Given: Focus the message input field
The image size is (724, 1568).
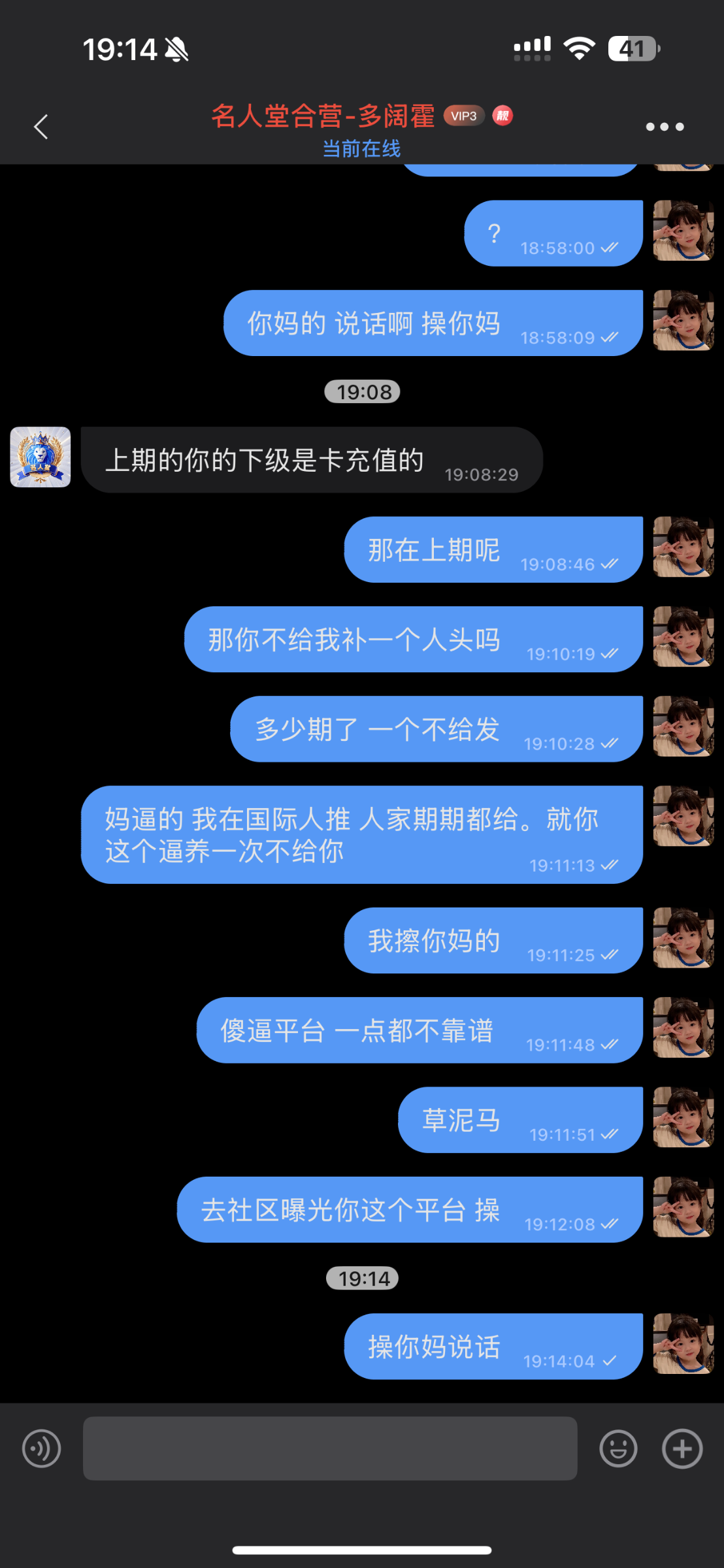Looking at the screenshot, I should (x=330, y=1448).
